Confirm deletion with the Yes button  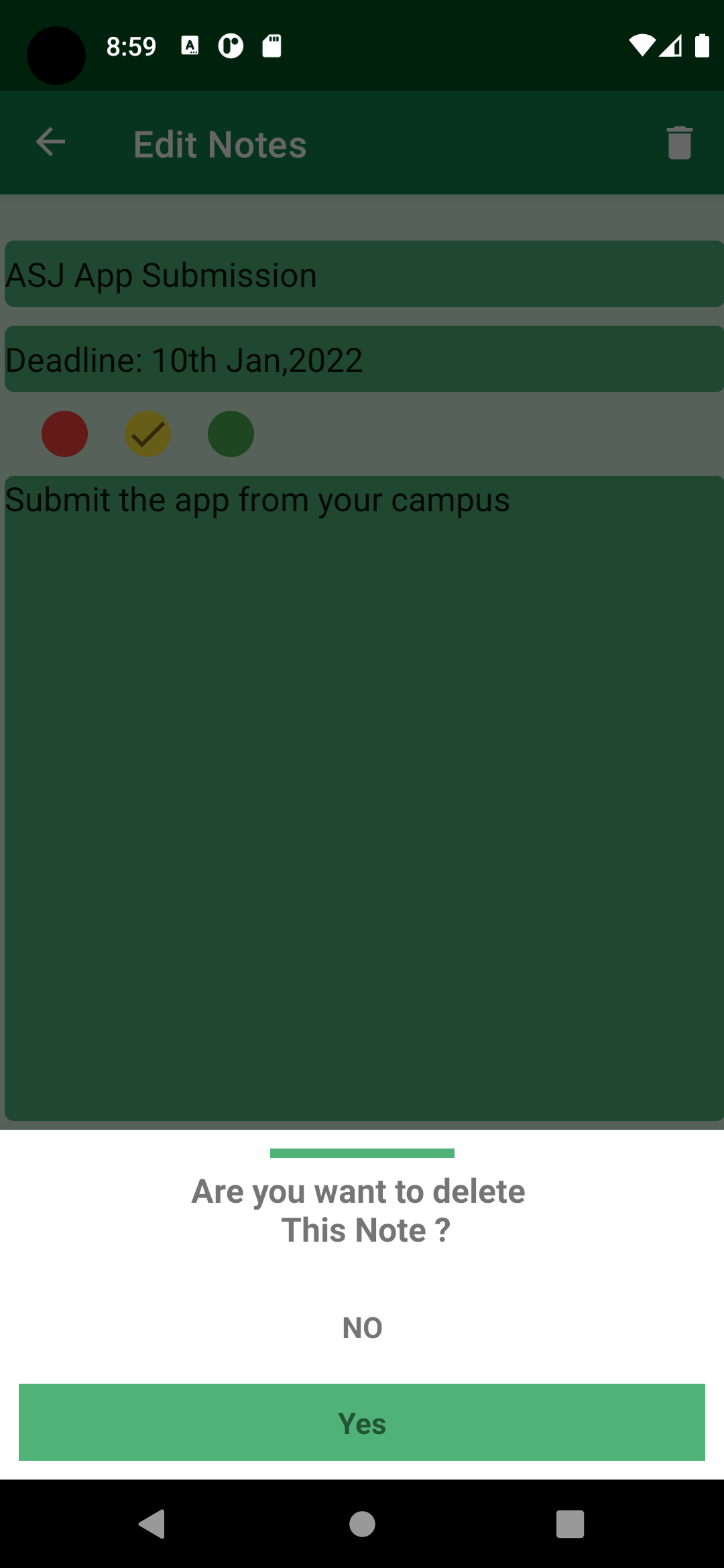(x=362, y=1422)
